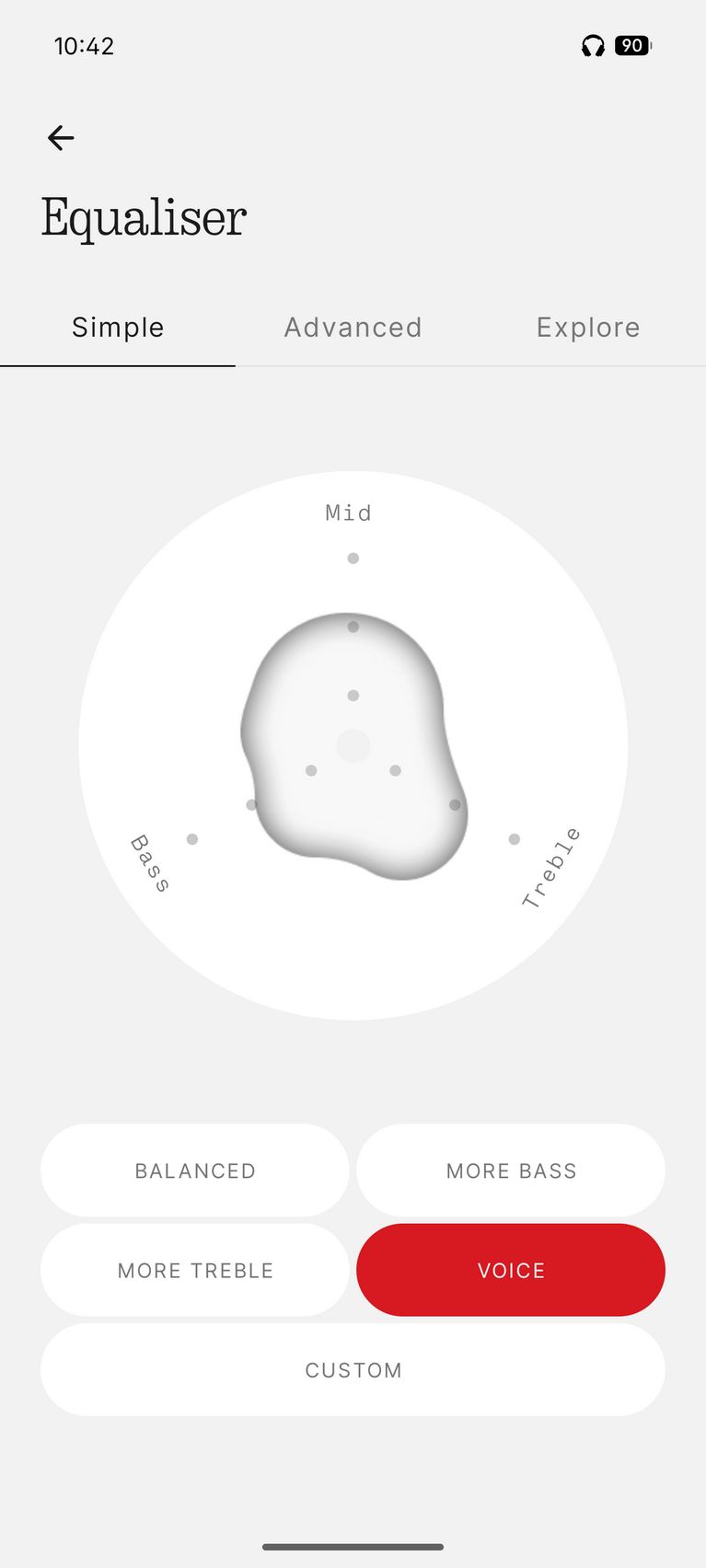Switch to the Simple tab

118,328
